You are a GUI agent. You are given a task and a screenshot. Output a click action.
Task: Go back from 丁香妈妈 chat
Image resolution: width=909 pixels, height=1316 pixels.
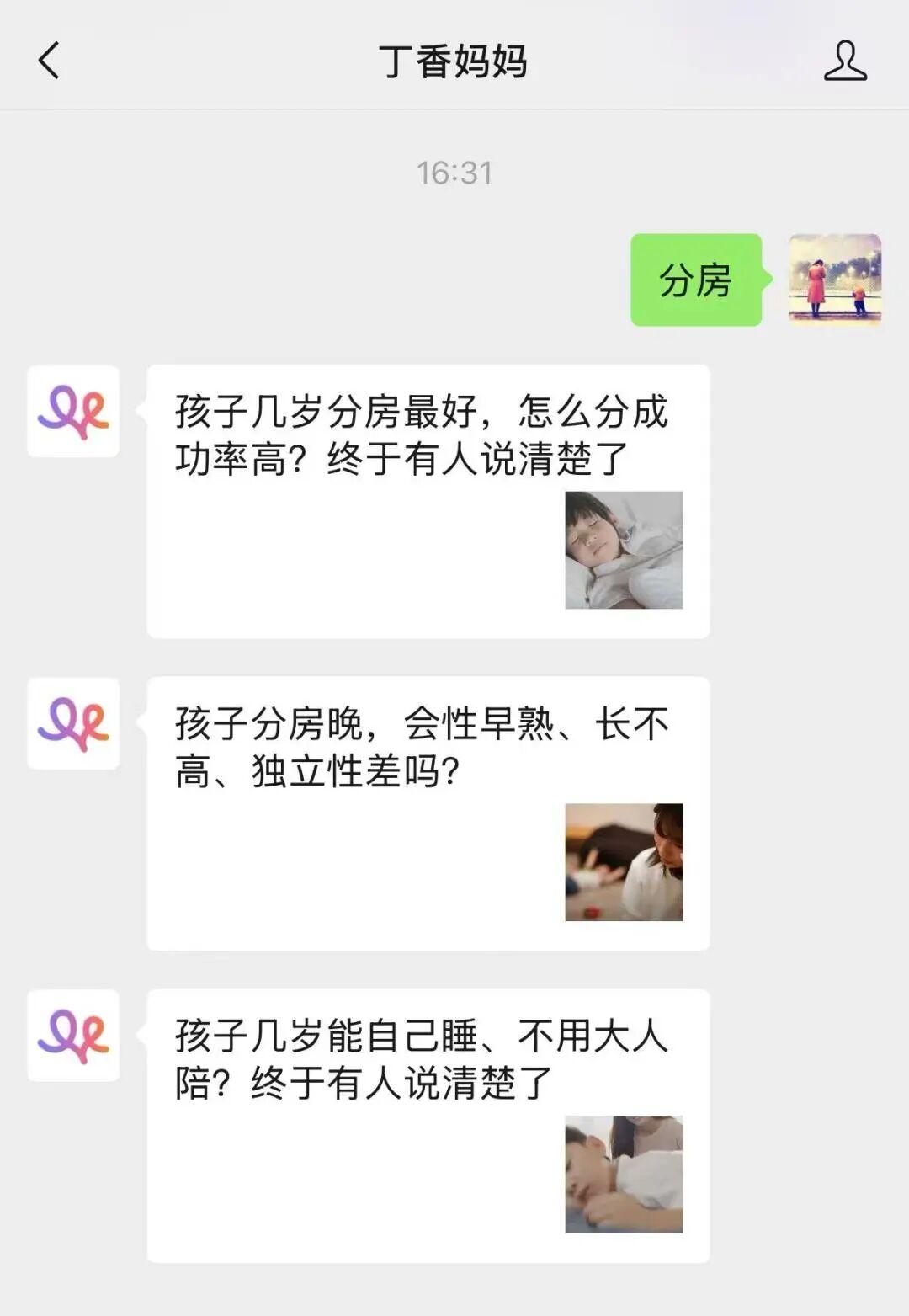50,61
